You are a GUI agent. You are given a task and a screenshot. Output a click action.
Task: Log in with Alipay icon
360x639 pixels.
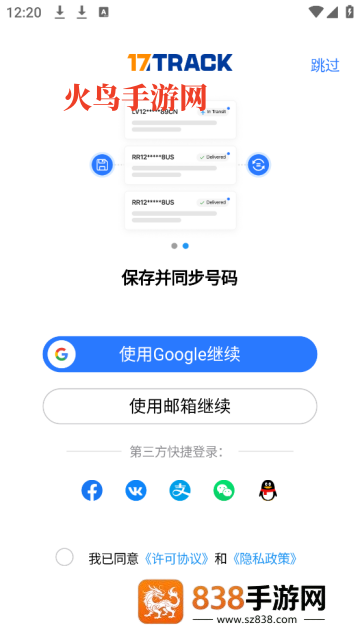180,490
